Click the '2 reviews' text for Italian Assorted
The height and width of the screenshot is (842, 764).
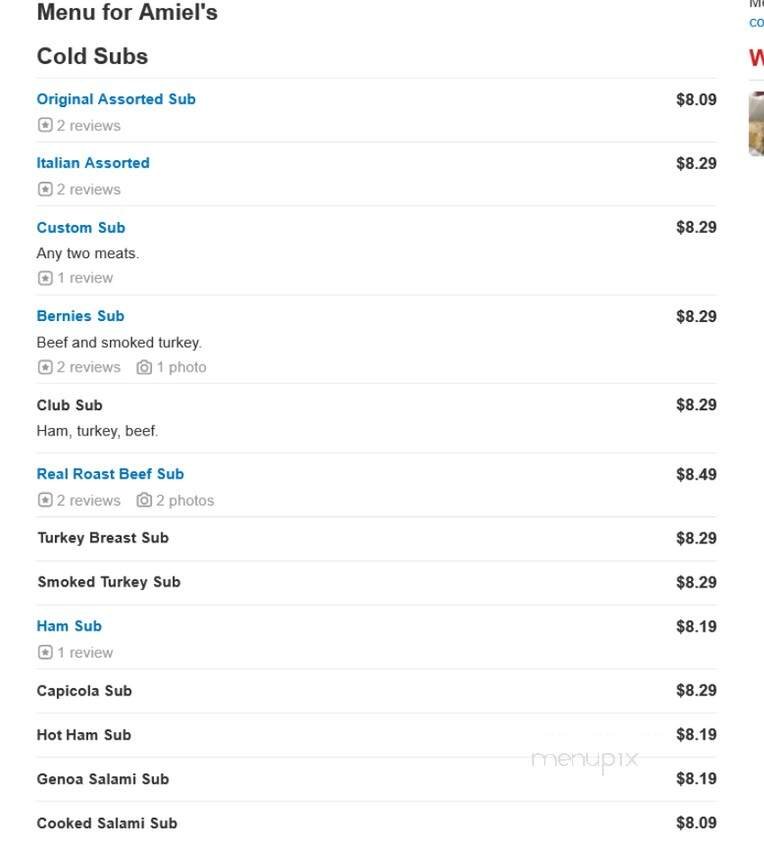click(87, 188)
